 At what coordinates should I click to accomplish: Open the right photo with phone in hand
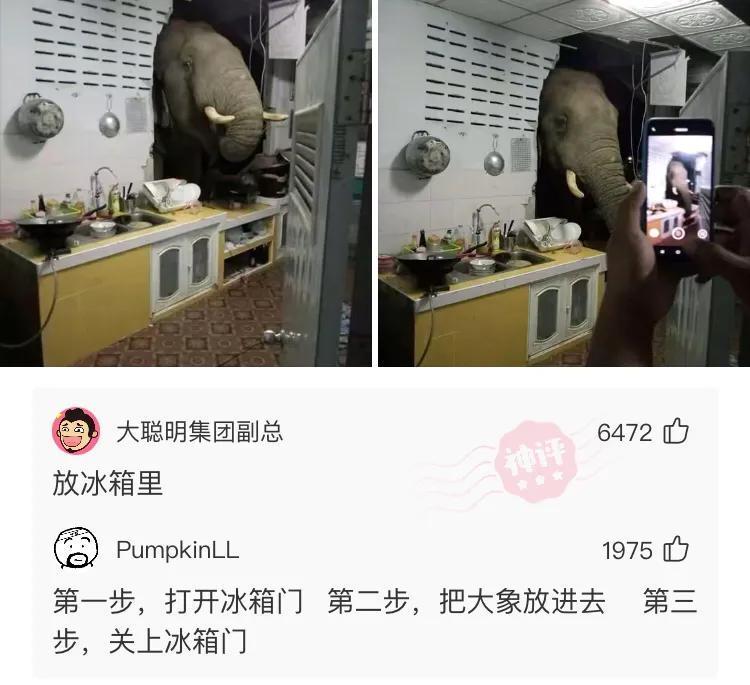[564, 183]
